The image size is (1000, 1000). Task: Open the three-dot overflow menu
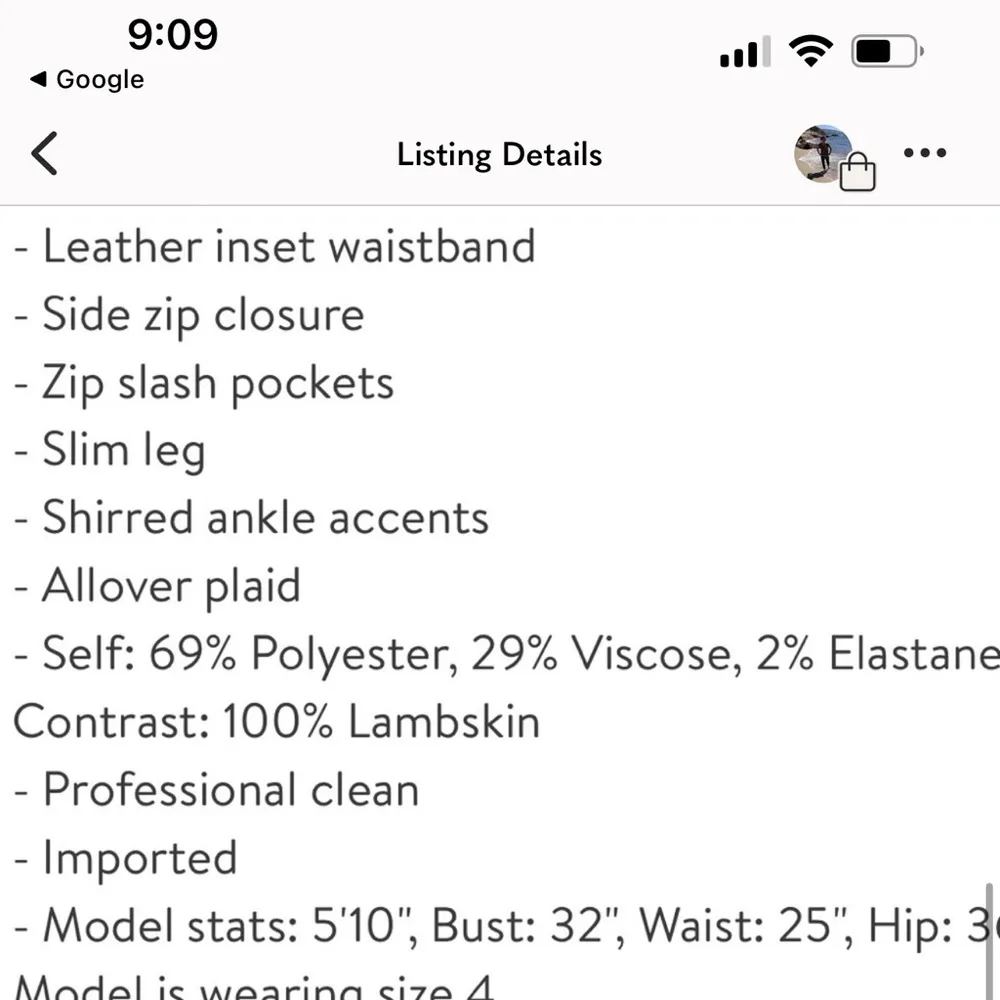(924, 153)
